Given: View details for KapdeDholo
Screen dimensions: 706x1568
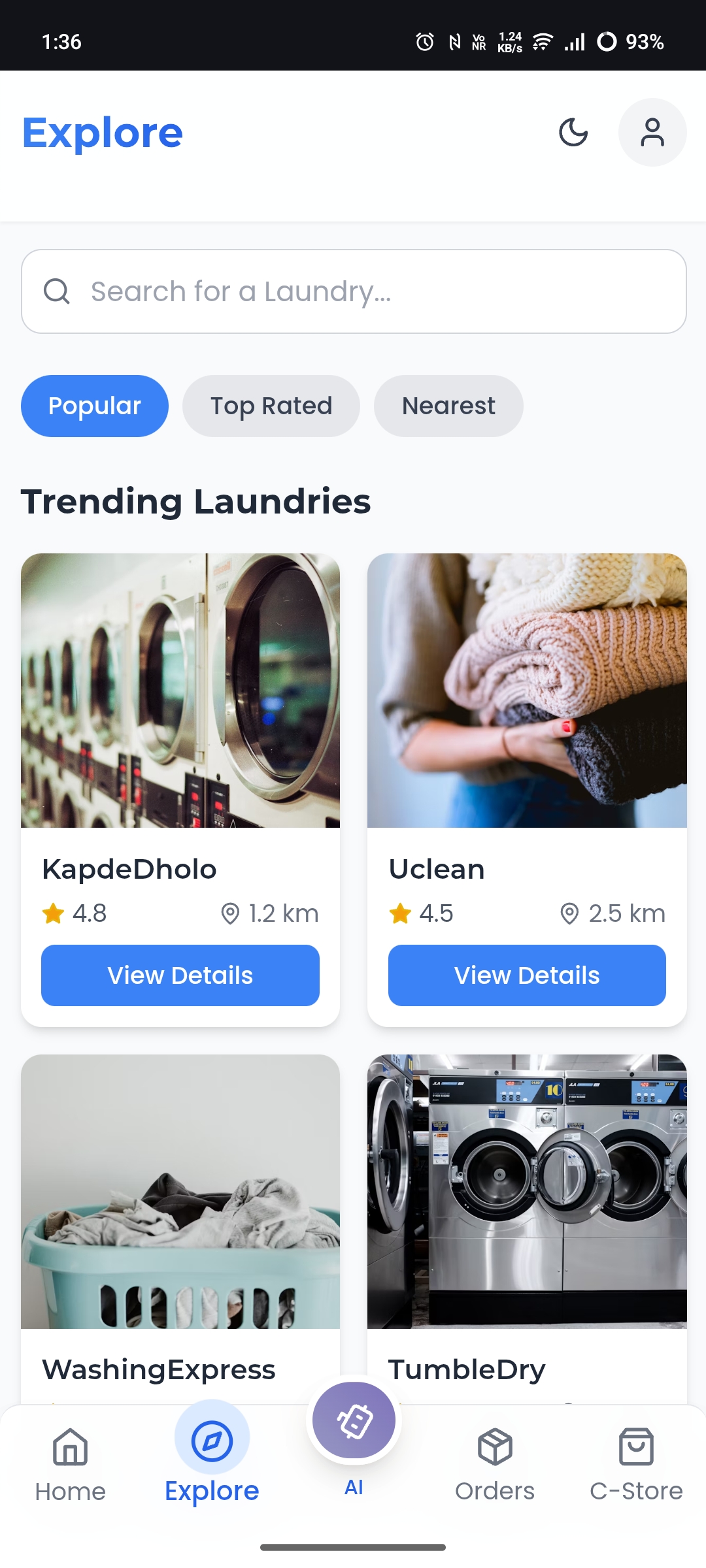Looking at the screenshot, I should click(180, 975).
